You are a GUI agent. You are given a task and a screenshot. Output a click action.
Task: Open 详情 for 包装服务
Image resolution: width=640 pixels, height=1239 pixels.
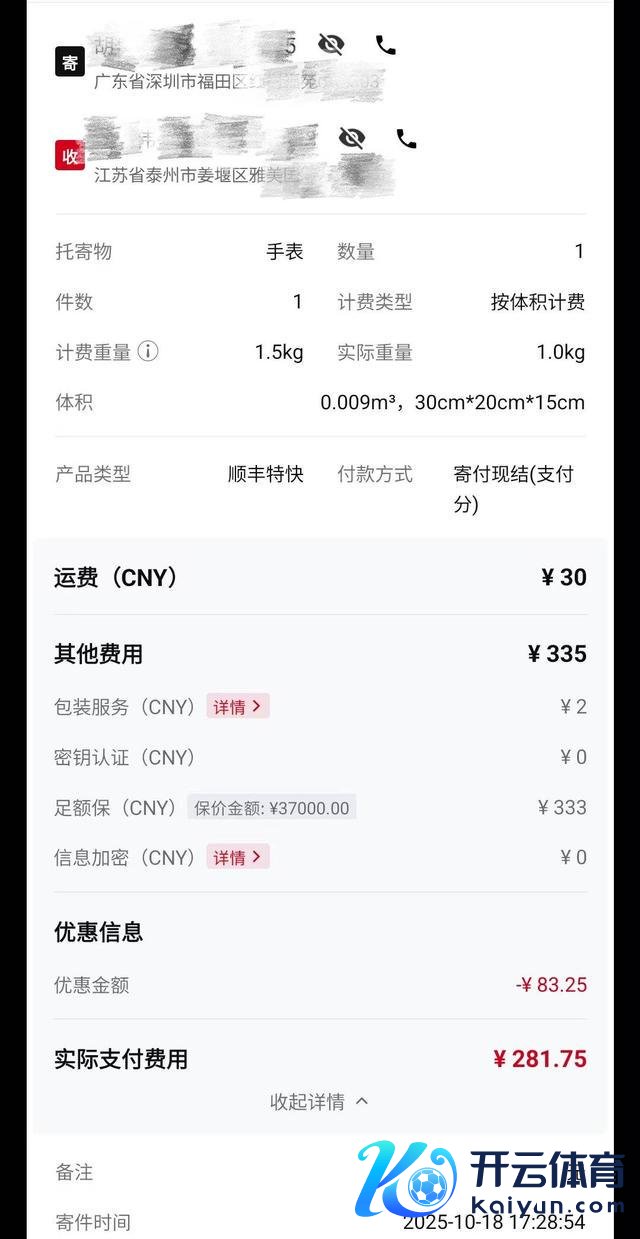[x=238, y=706]
